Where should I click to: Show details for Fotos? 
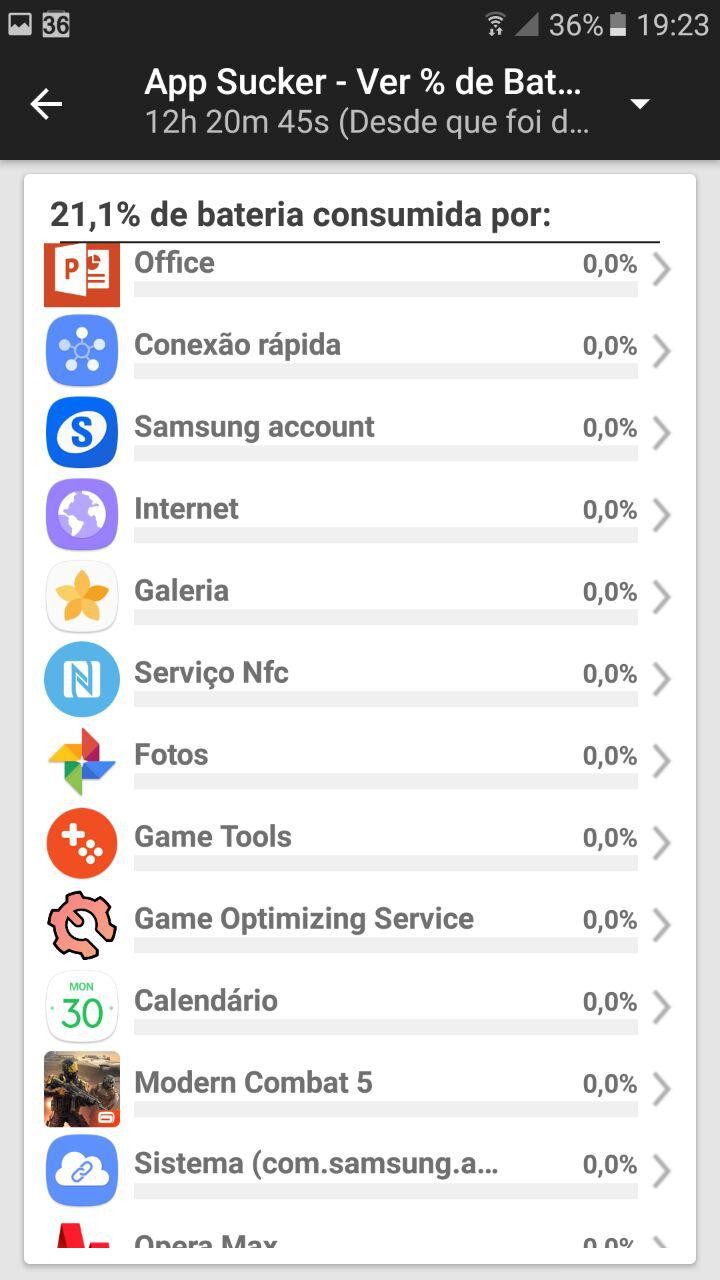click(x=360, y=760)
